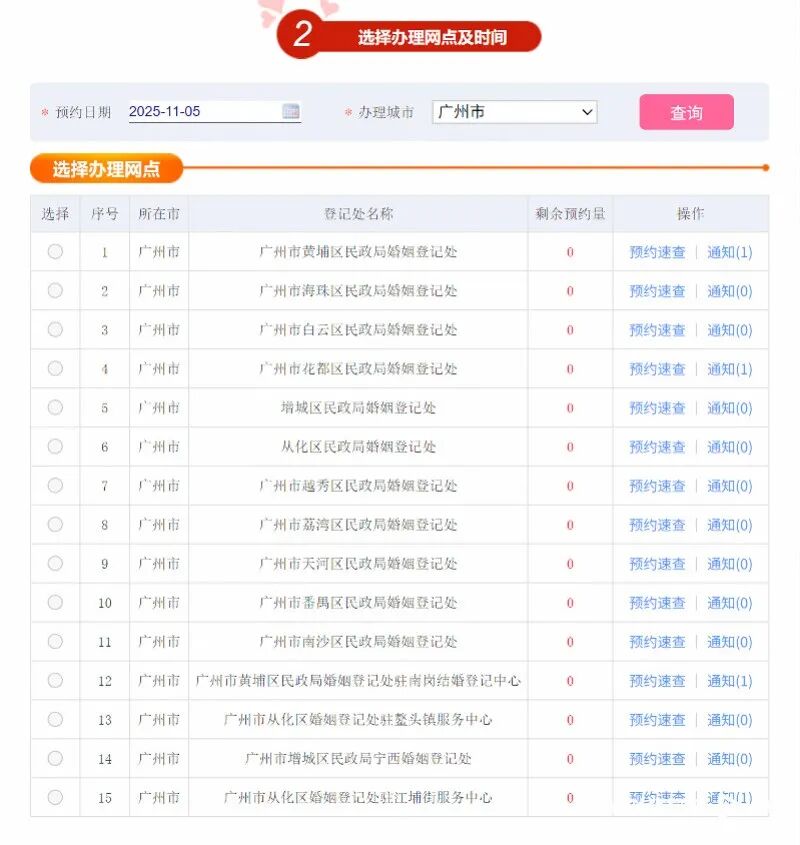Open 预约速查 for 从化区民政局婚姻登记处
This screenshot has width=800, height=845.
[x=657, y=447]
